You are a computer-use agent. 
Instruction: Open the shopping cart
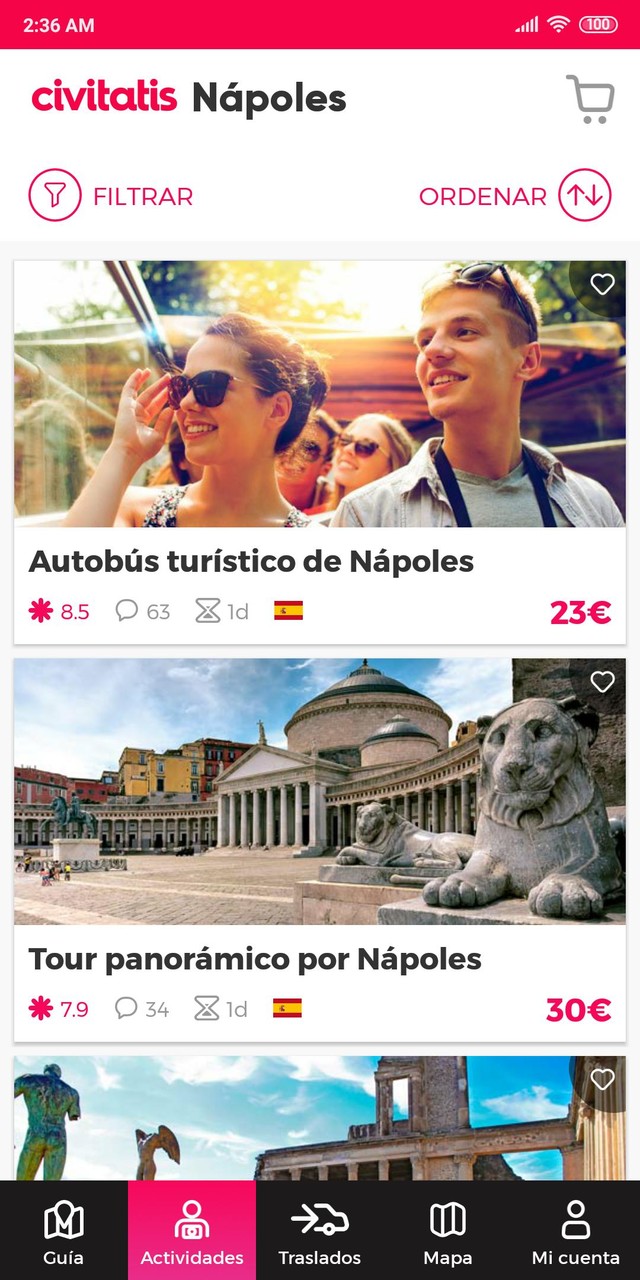pyautogui.click(x=590, y=99)
